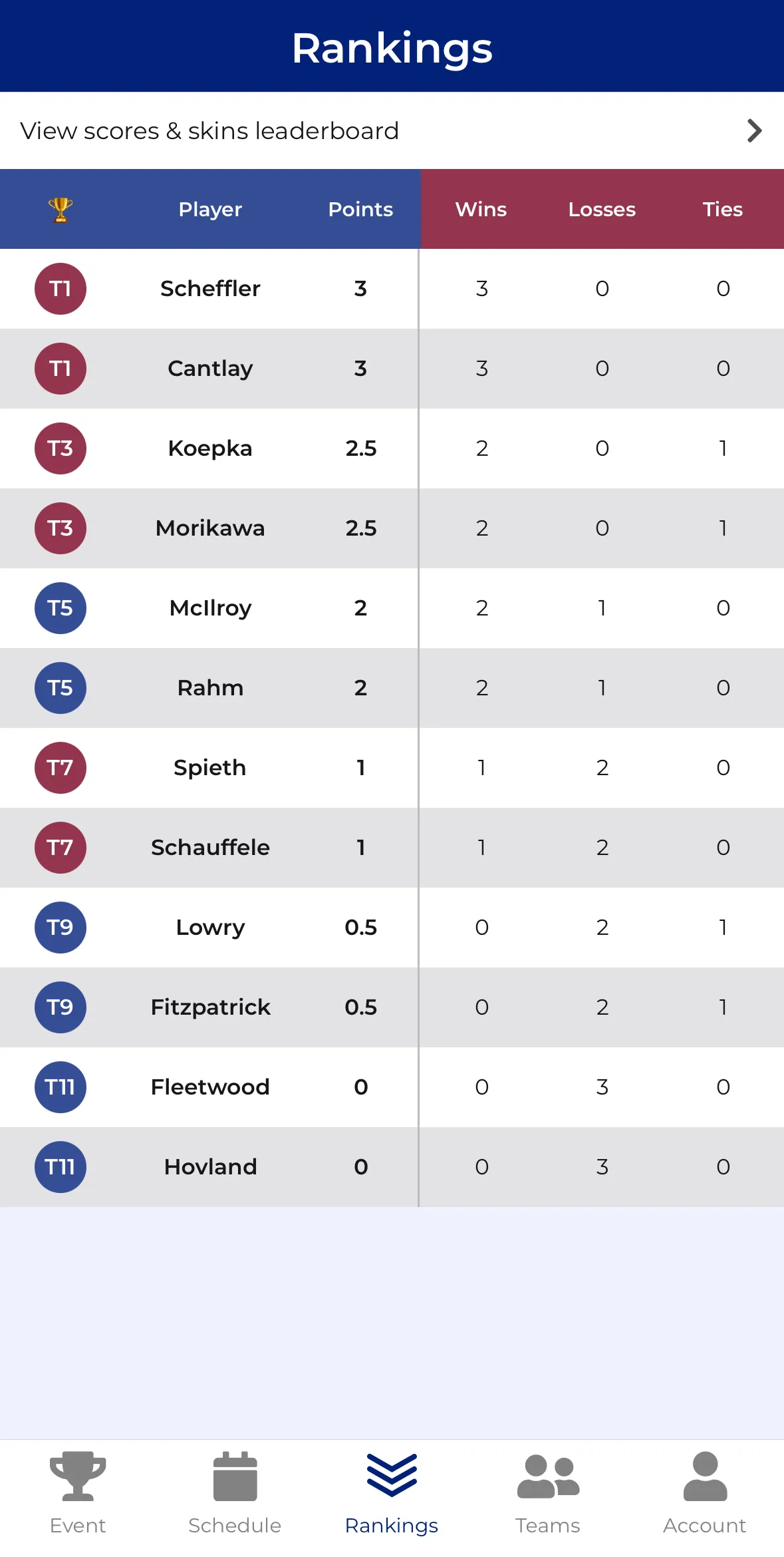Click the Rankings chevrons icon in bottom navigation
784x1557 pixels.
[x=392, y=1474]
